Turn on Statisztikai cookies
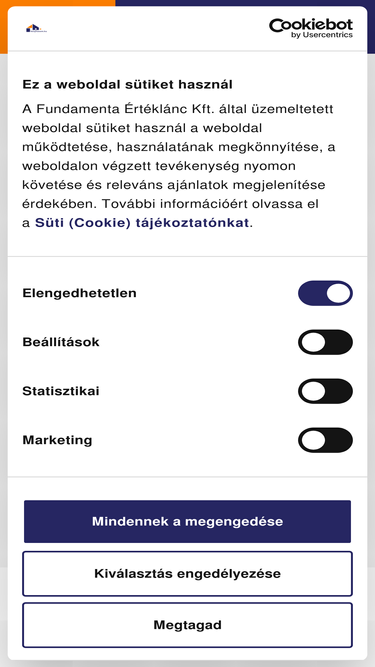Viewport: 375px width, 667px height. pos(325,391)
